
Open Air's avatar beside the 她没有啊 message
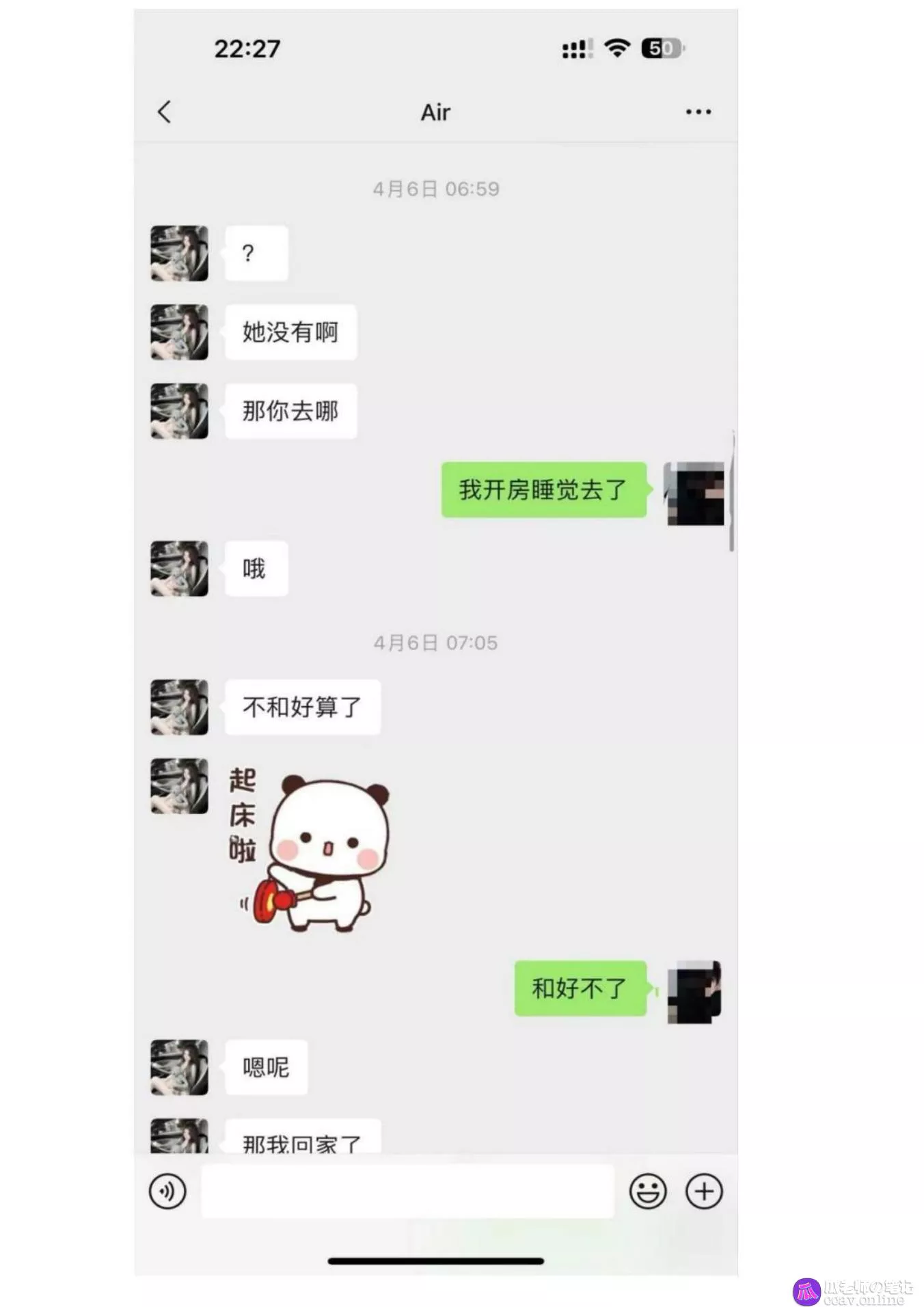pyautogui.click(x=179, y=332)
